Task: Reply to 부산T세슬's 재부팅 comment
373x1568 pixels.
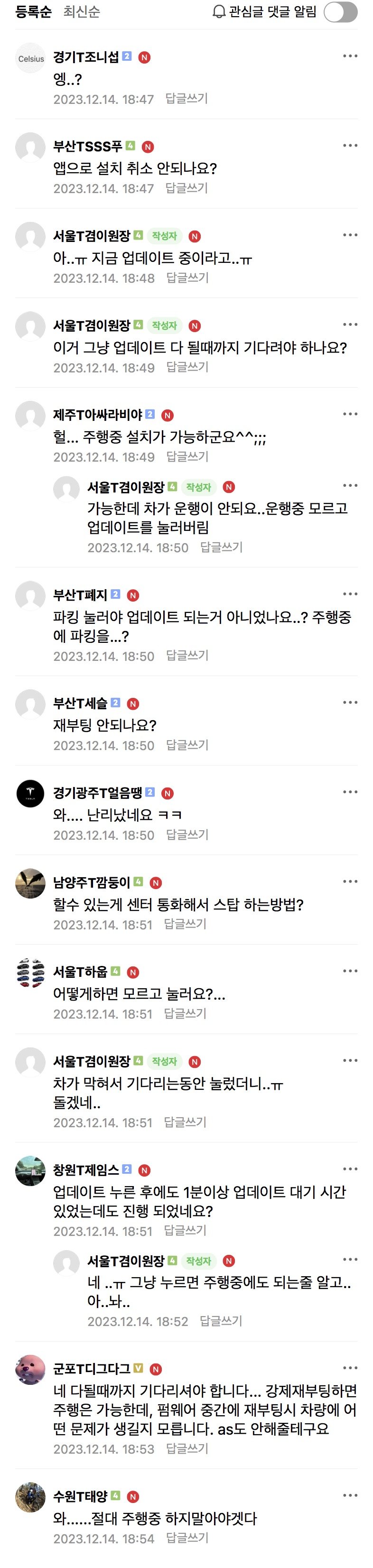Action: (x=187, y=745)
